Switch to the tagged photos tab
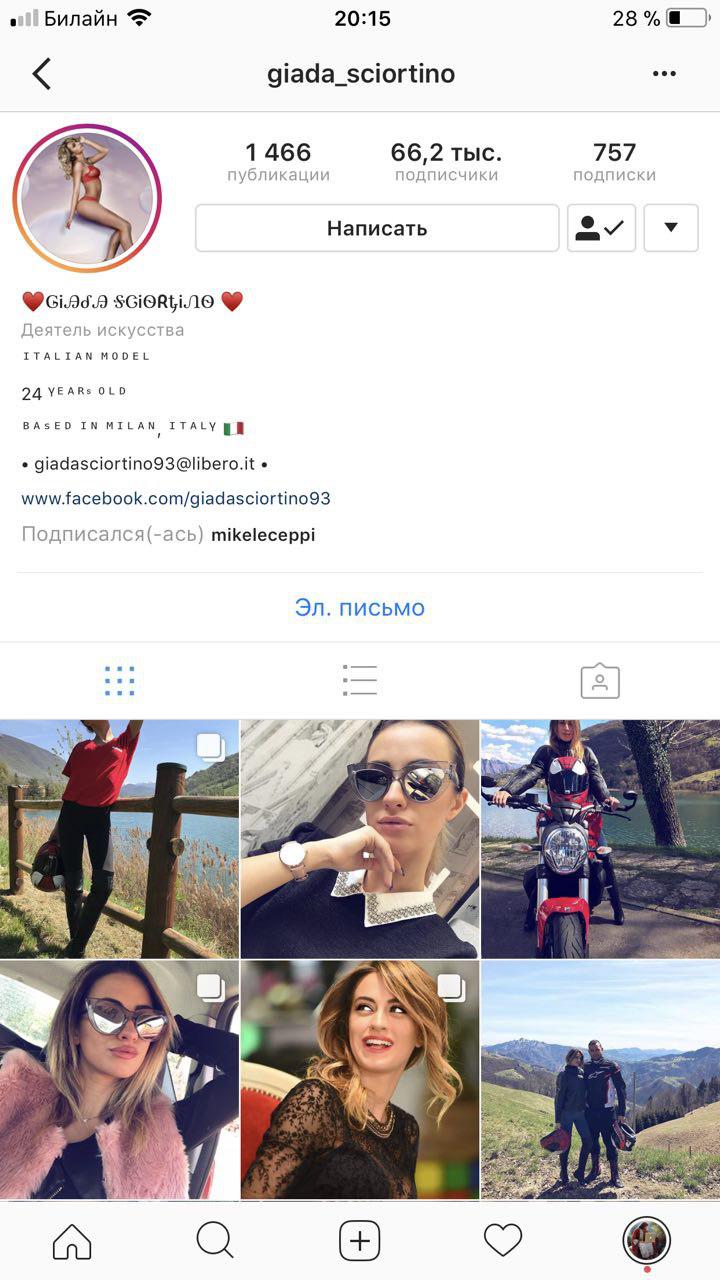The width and height of the screenshot is (720, 1280). click(600, 681)
